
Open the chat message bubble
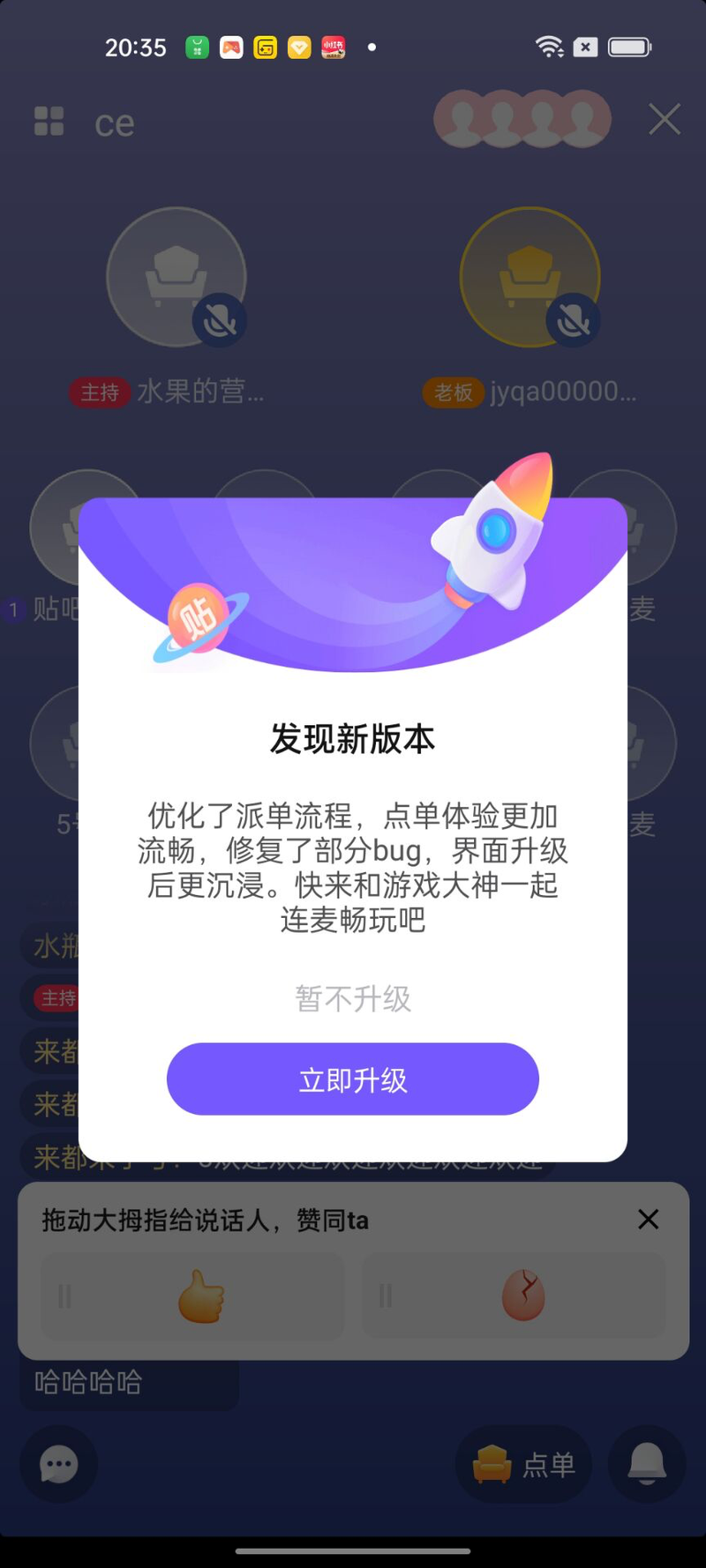pos(59,1464)
